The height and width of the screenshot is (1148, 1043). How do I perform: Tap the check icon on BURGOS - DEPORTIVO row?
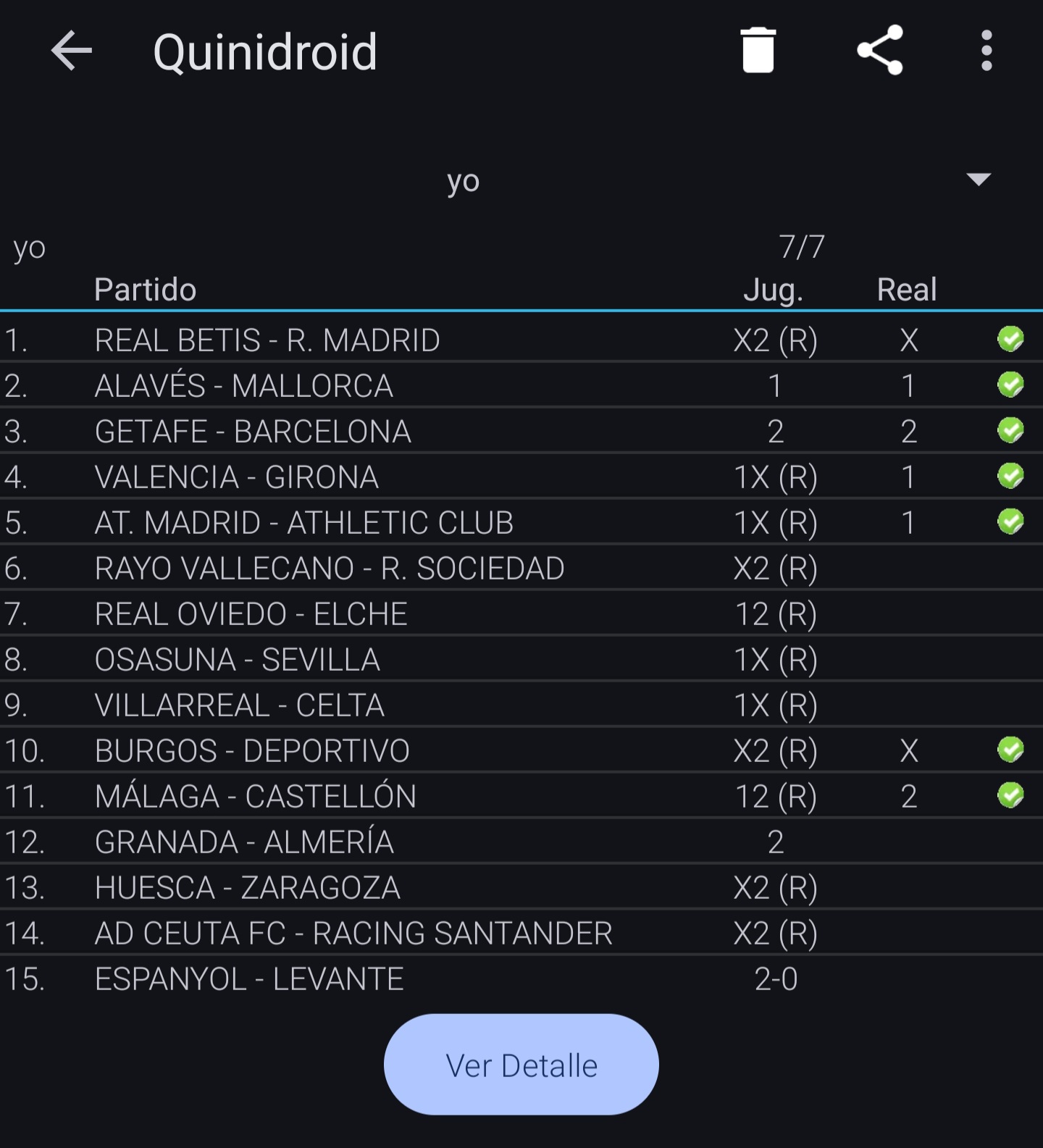pyautogui.click(x=1011, y=750)
